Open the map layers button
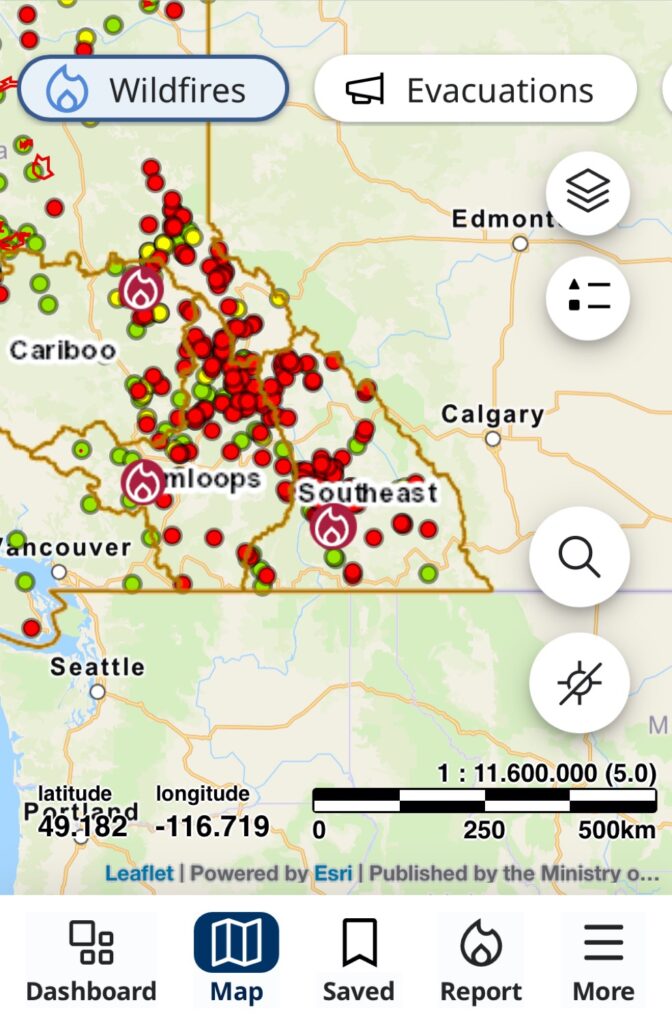 pyautogui.click(x=588, y=193)
